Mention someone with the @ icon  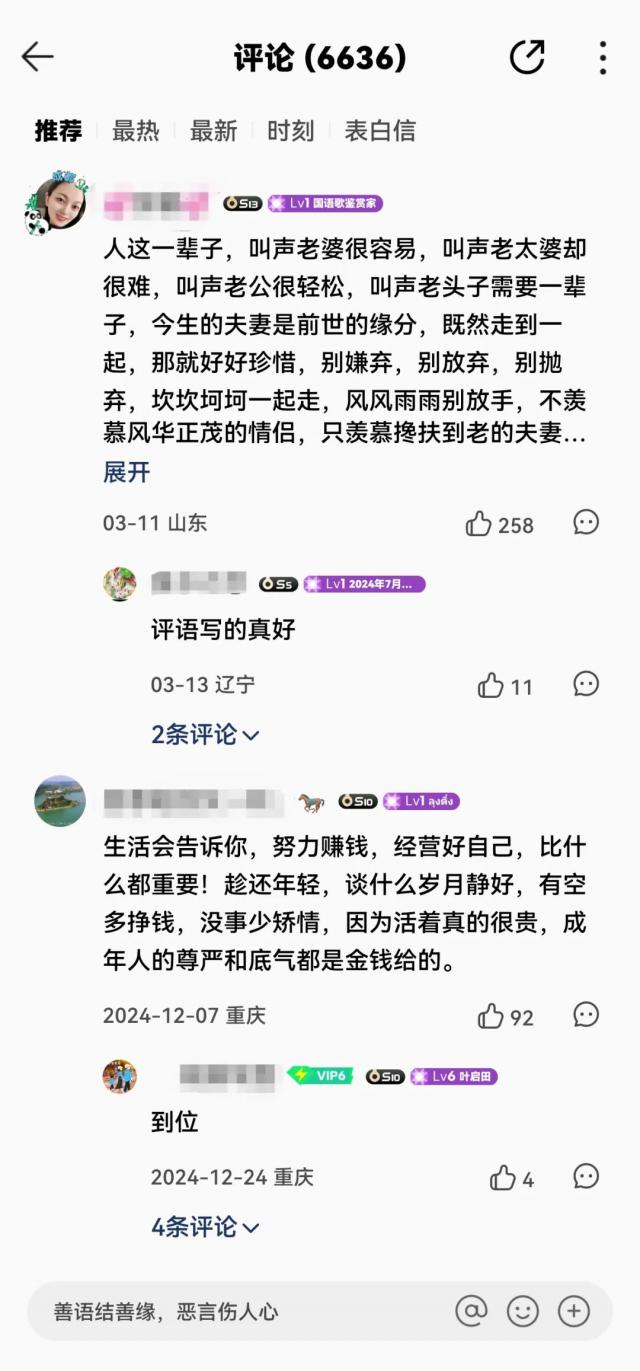pos(471,1311)
